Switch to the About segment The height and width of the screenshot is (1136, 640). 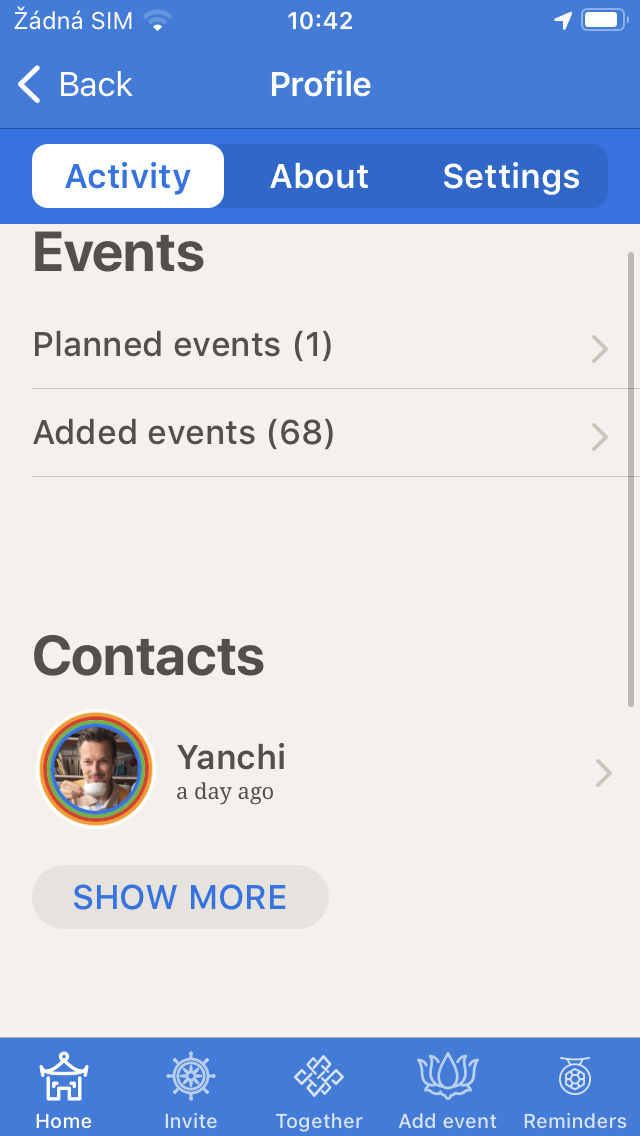319,176
